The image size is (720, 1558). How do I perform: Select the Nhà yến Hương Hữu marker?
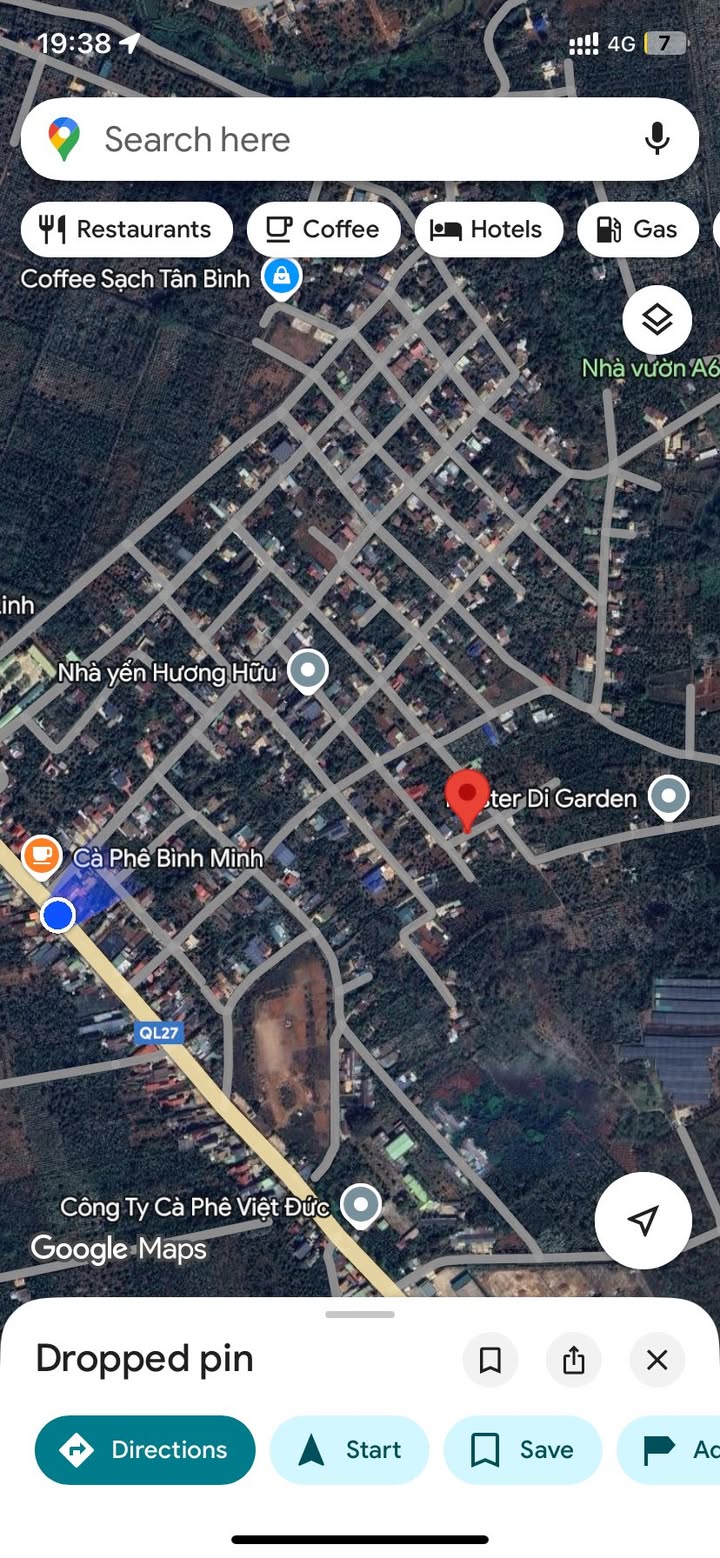coord(308,671)
